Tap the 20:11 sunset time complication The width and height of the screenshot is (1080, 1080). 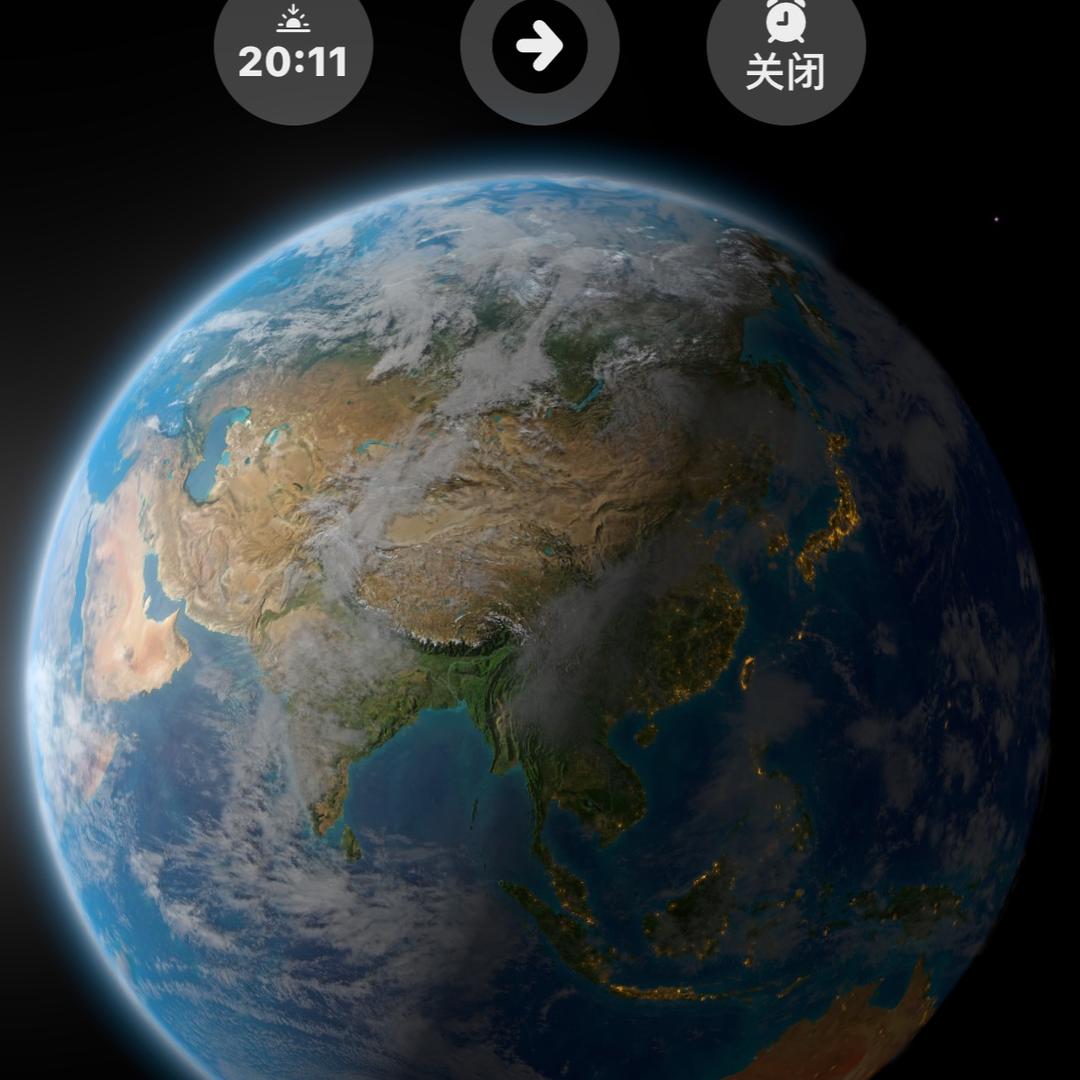[293, 50]
